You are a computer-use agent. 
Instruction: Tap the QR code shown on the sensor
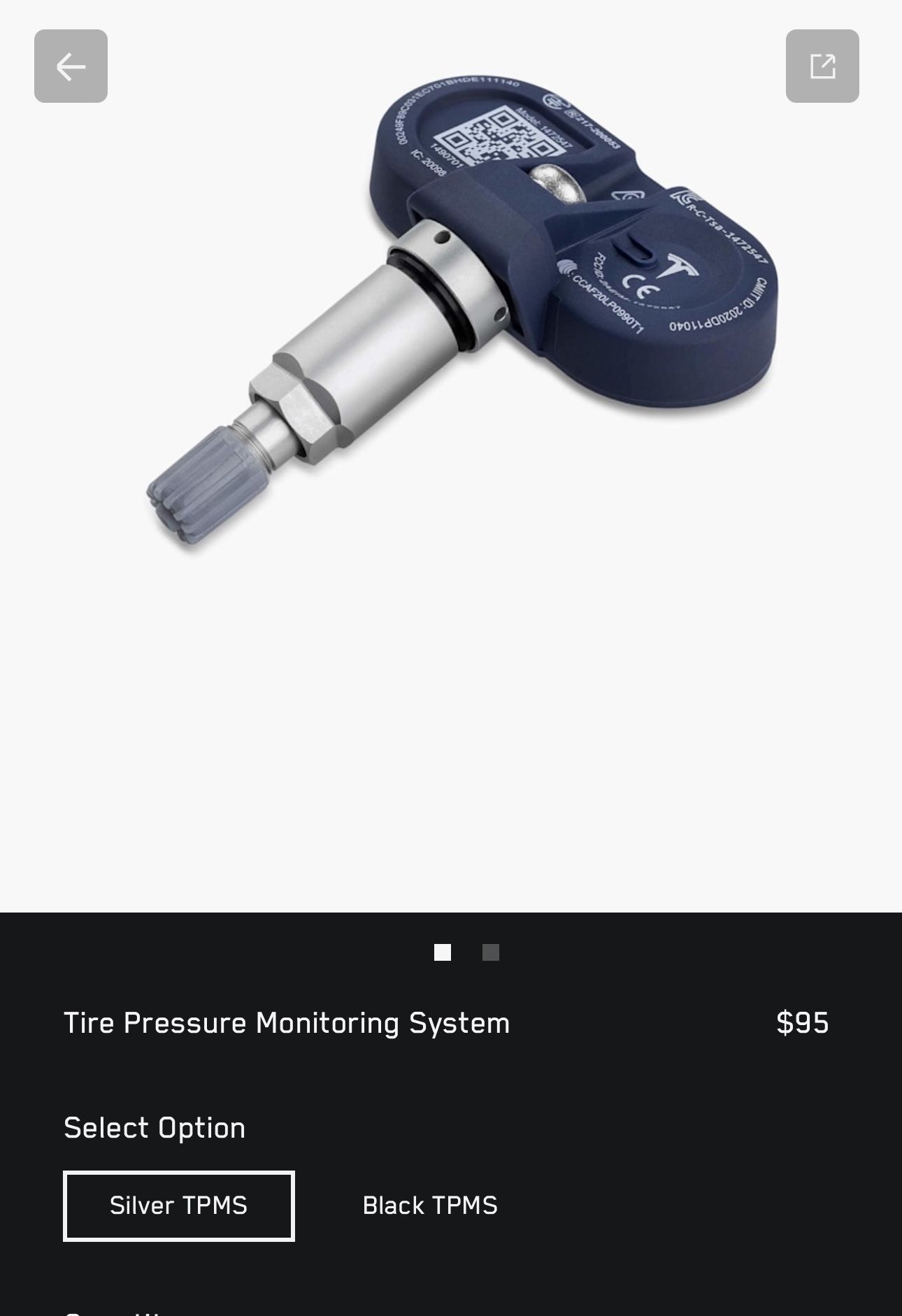500,135
